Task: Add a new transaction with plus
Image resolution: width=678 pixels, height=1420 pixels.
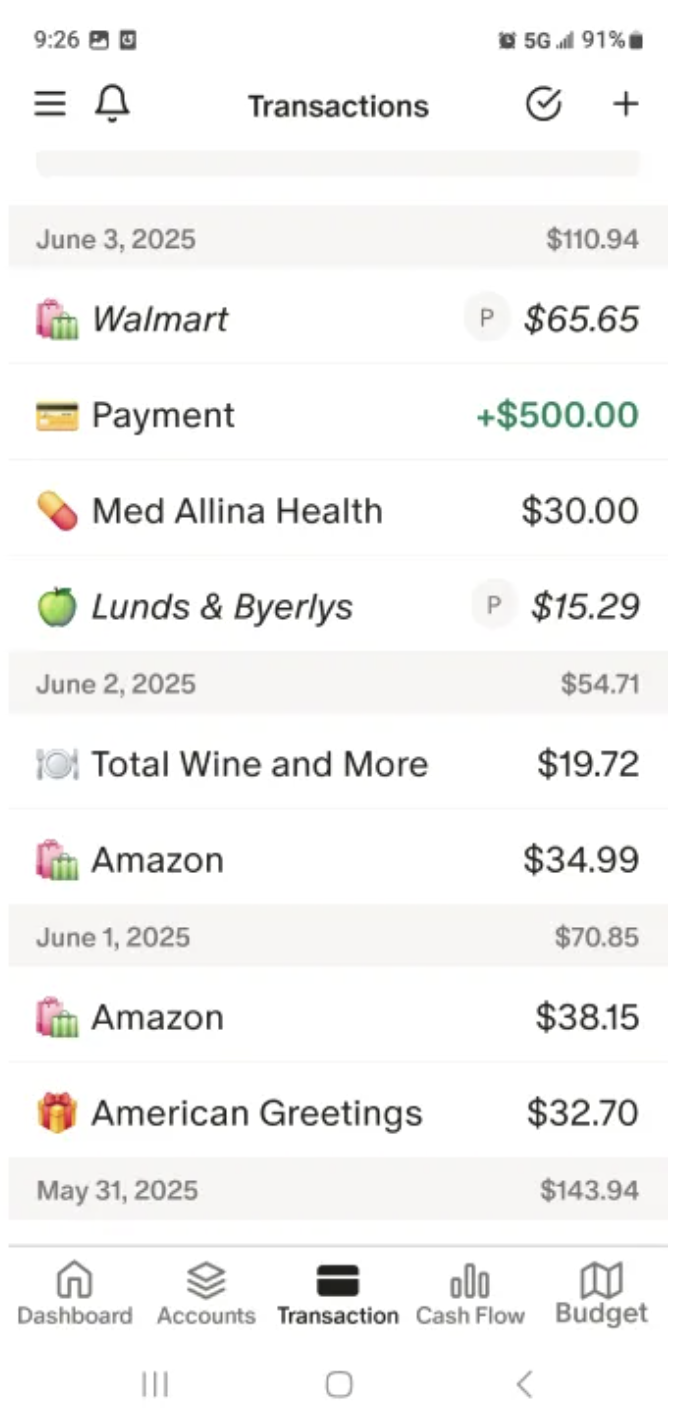Action: click(625, 104)
